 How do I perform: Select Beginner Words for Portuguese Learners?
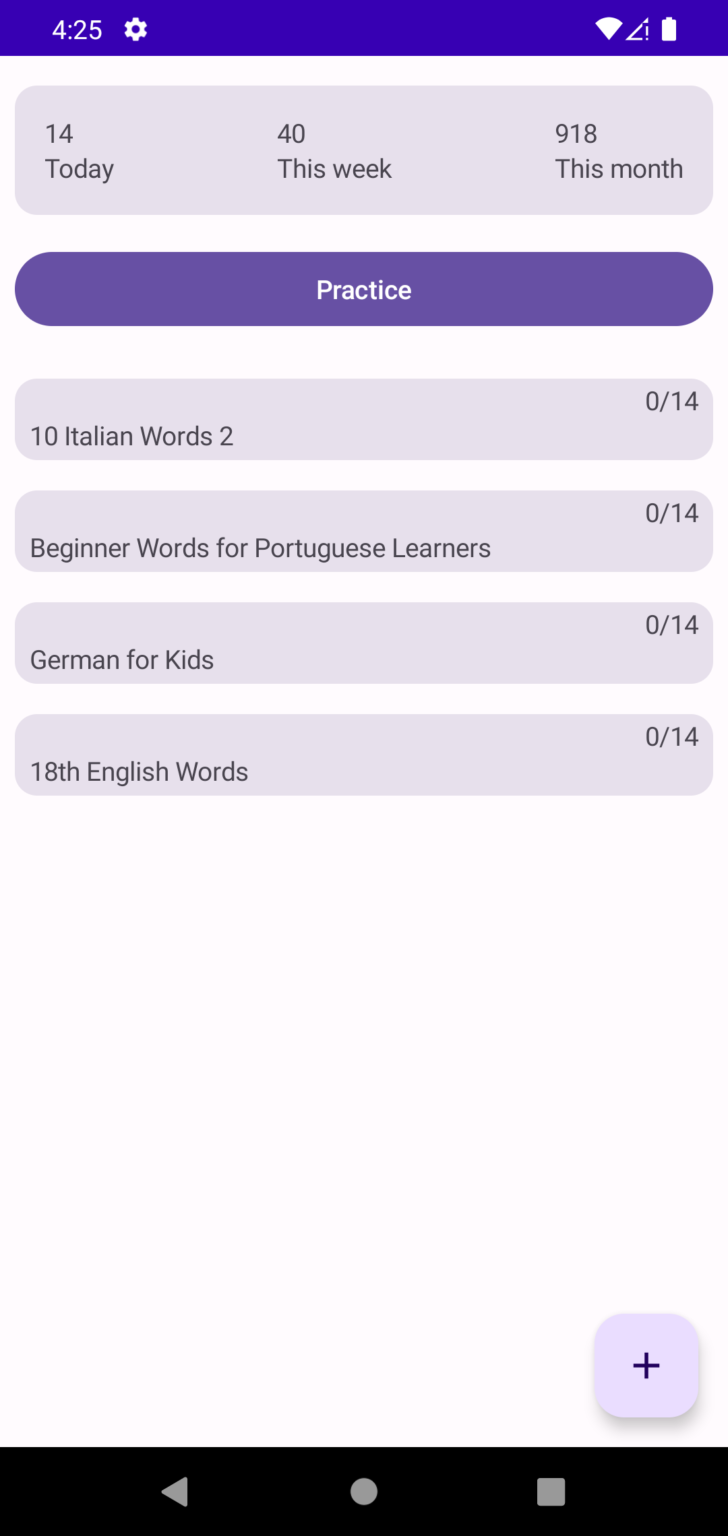pyautogui.click(x=364, y=531)
